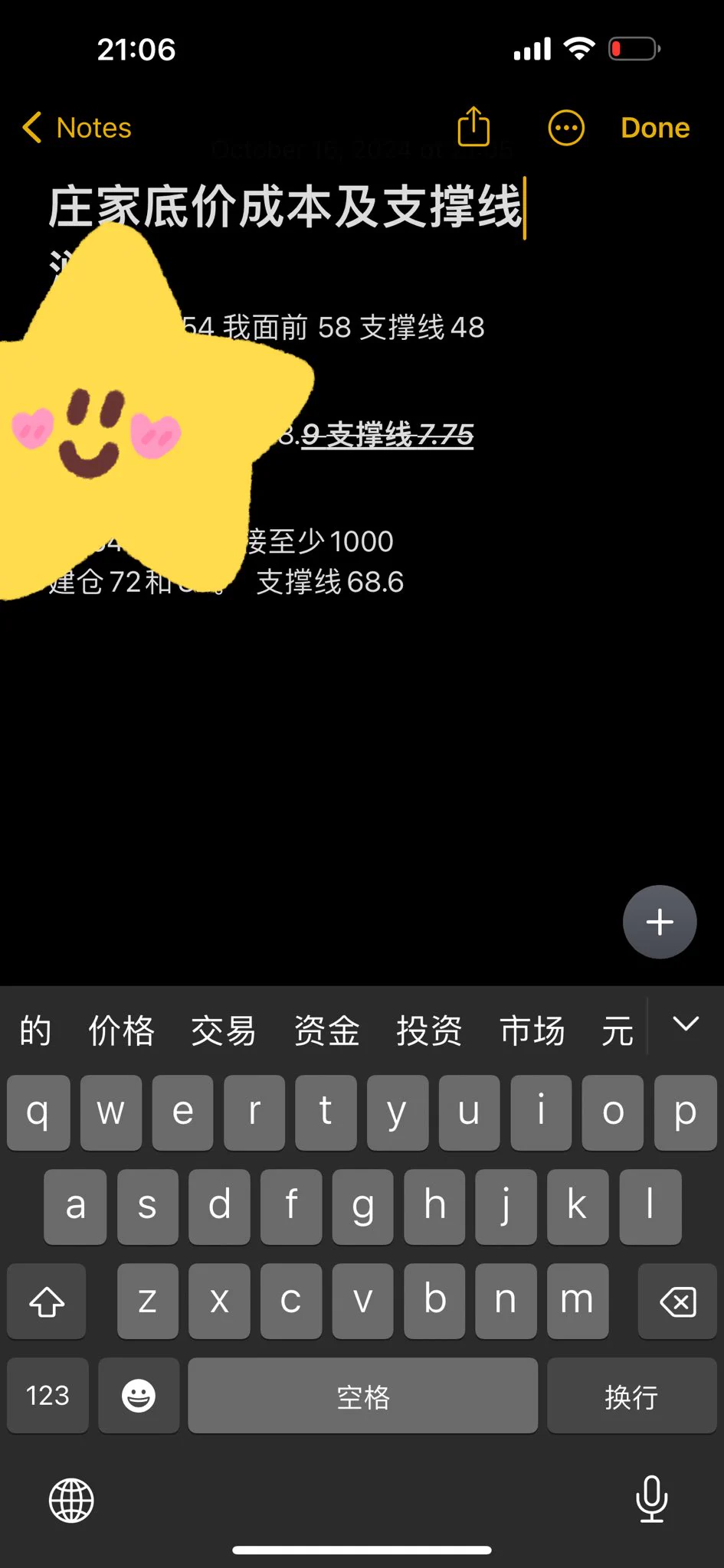Select the suggestion 资金
Image resolution: width=724 pixels, height=1568 pixels.
pyautogui.click(x=326, y=1031)
